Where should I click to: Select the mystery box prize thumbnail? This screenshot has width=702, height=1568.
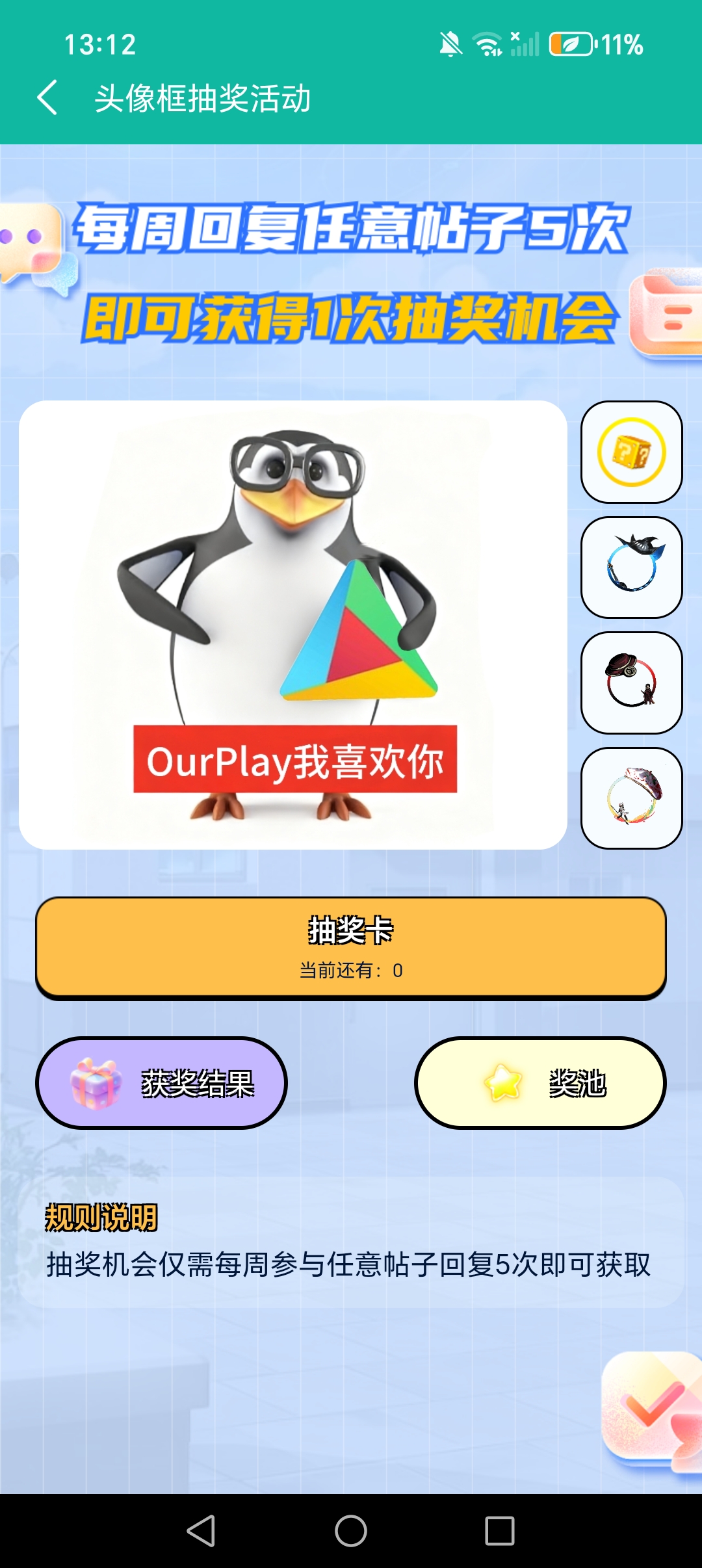(631, 452)
